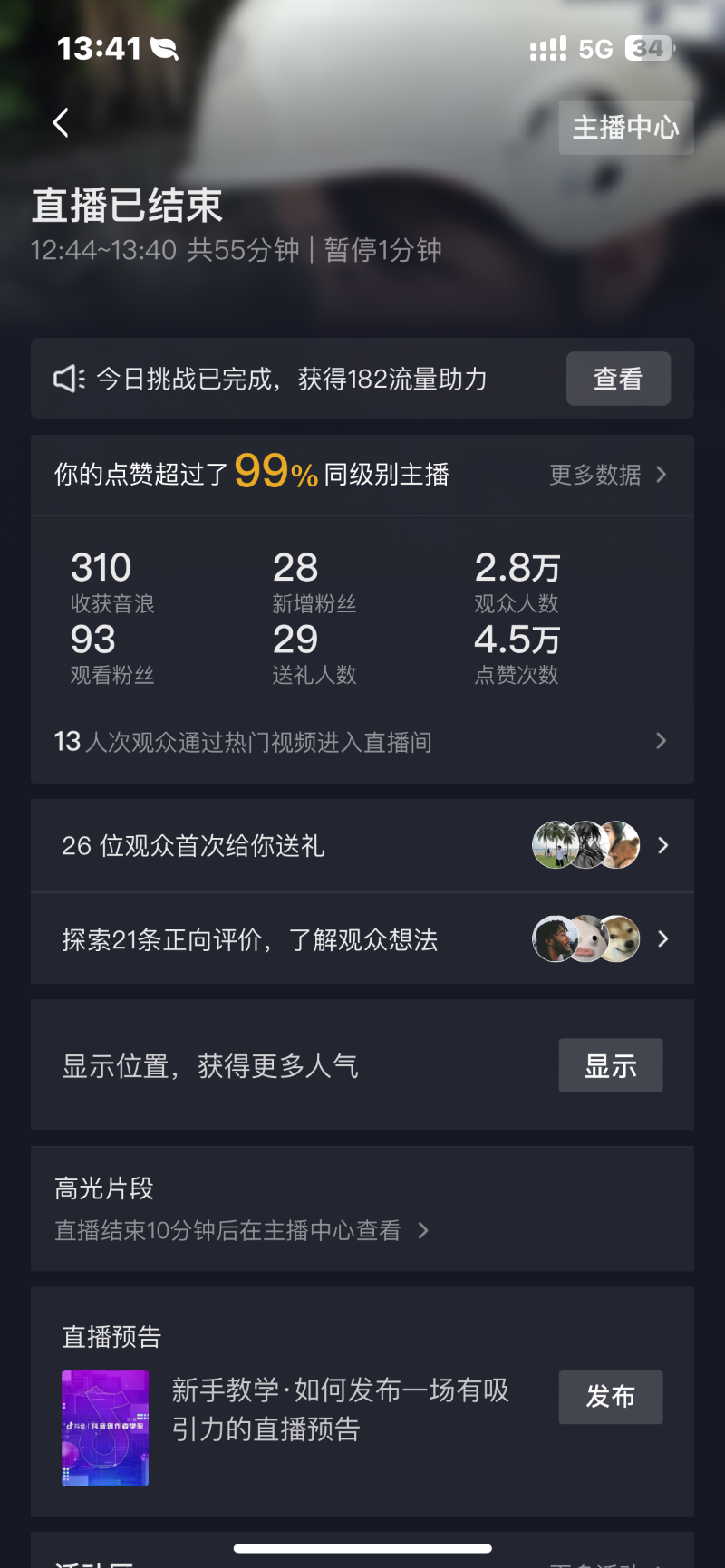Tap 显示 to show location
This screenshot has height=1568, width=725.
coord(610,1066)
